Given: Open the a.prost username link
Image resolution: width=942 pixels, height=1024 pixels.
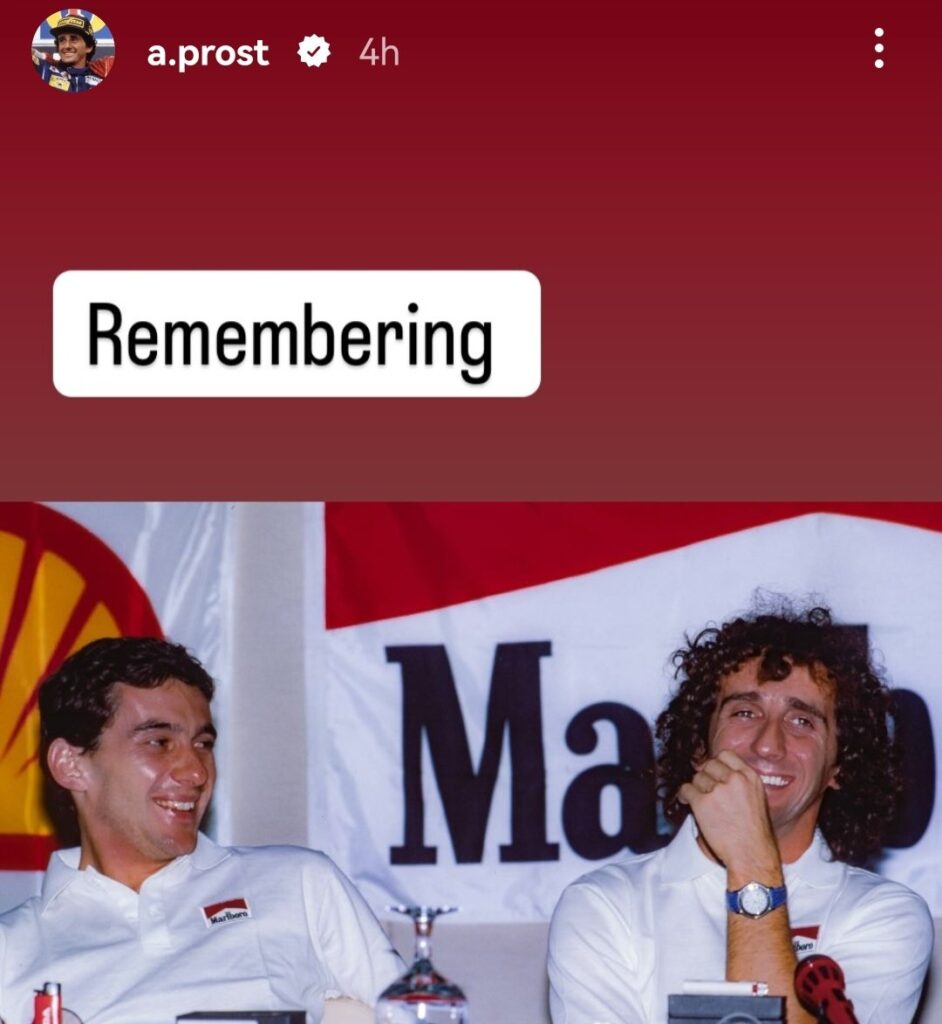Looking at the screenshot, I should tap(208, 53).
